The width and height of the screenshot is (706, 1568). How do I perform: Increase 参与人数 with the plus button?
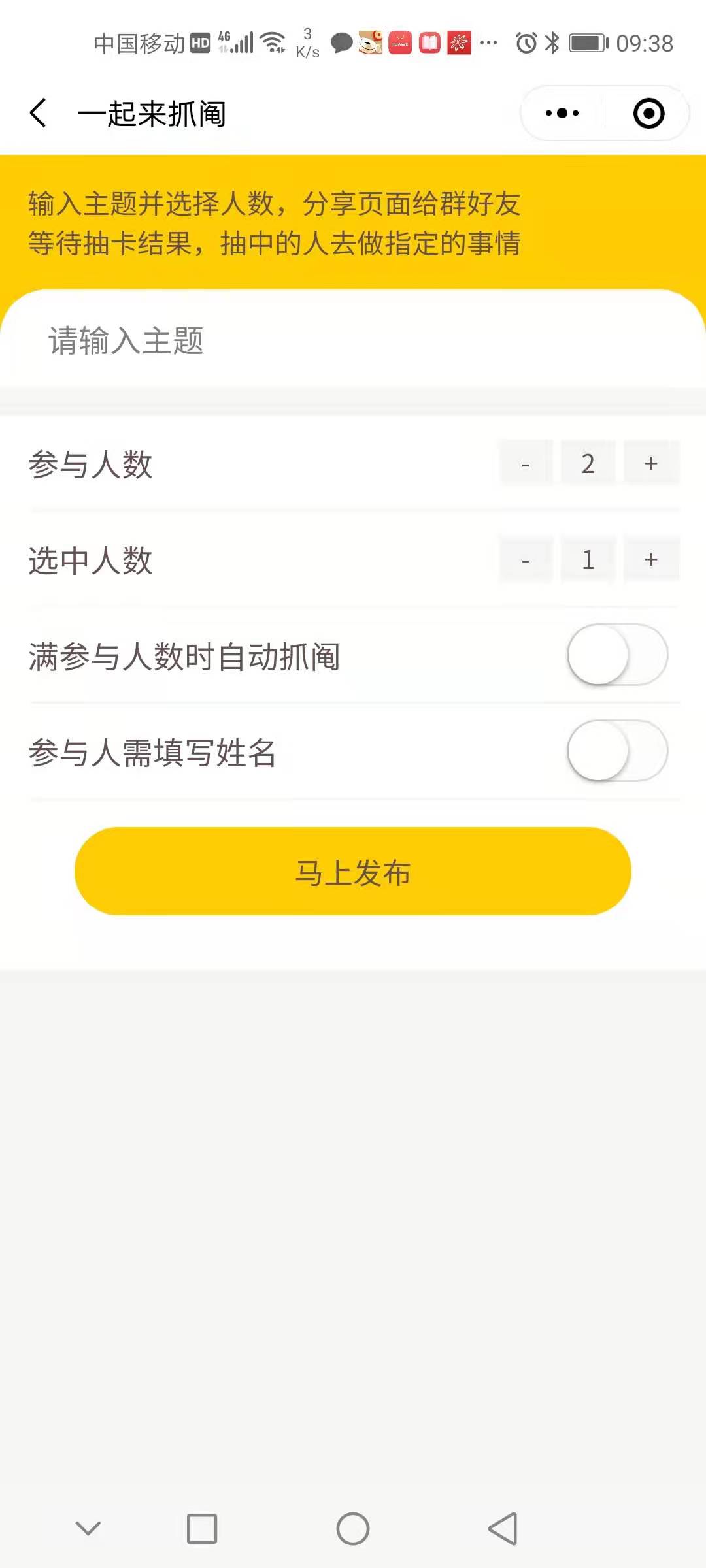point(651,463)
